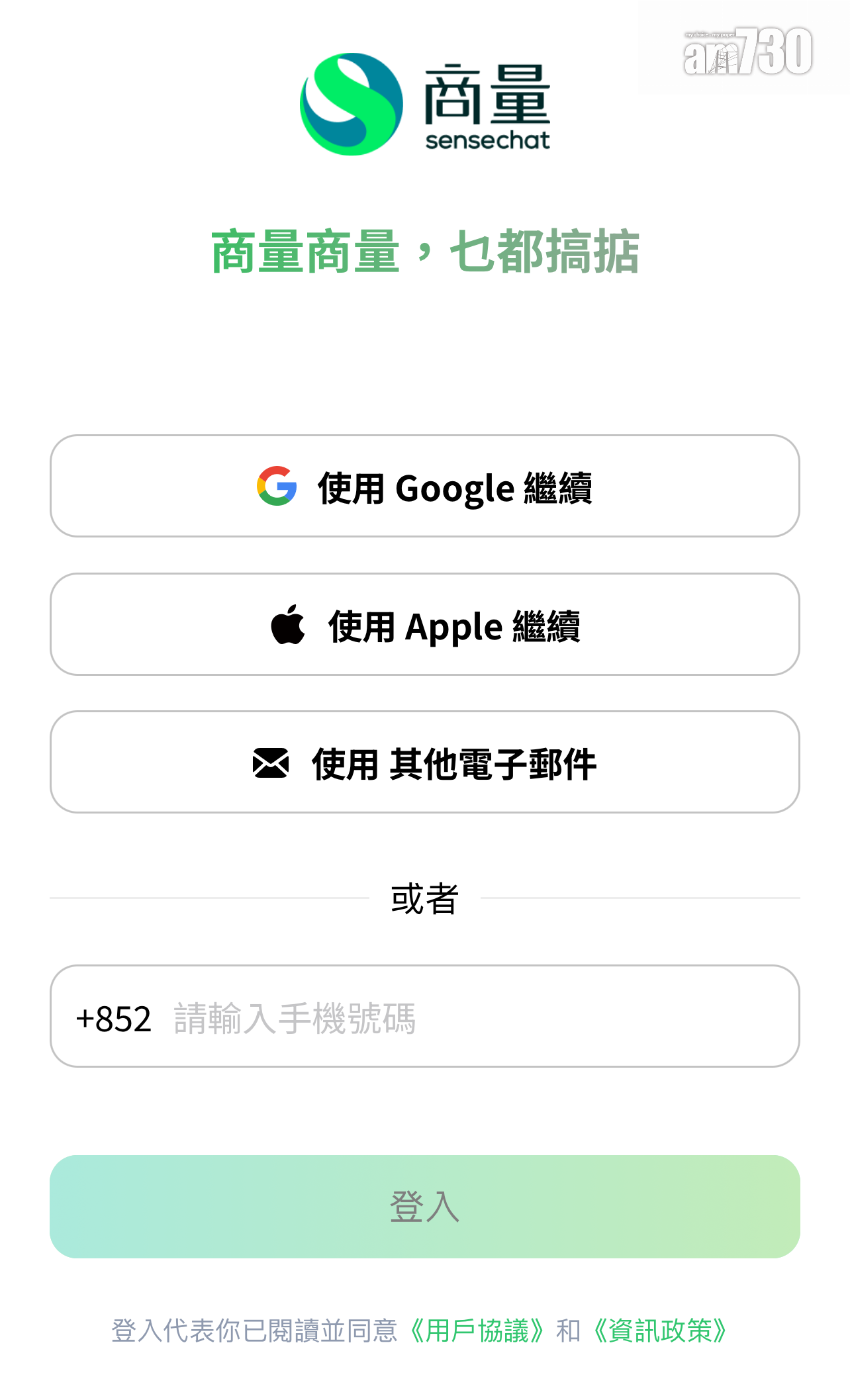Continue with Google sign-in
The width and height of the screenshot is (850, 1400).
click(x=424, y=486)
